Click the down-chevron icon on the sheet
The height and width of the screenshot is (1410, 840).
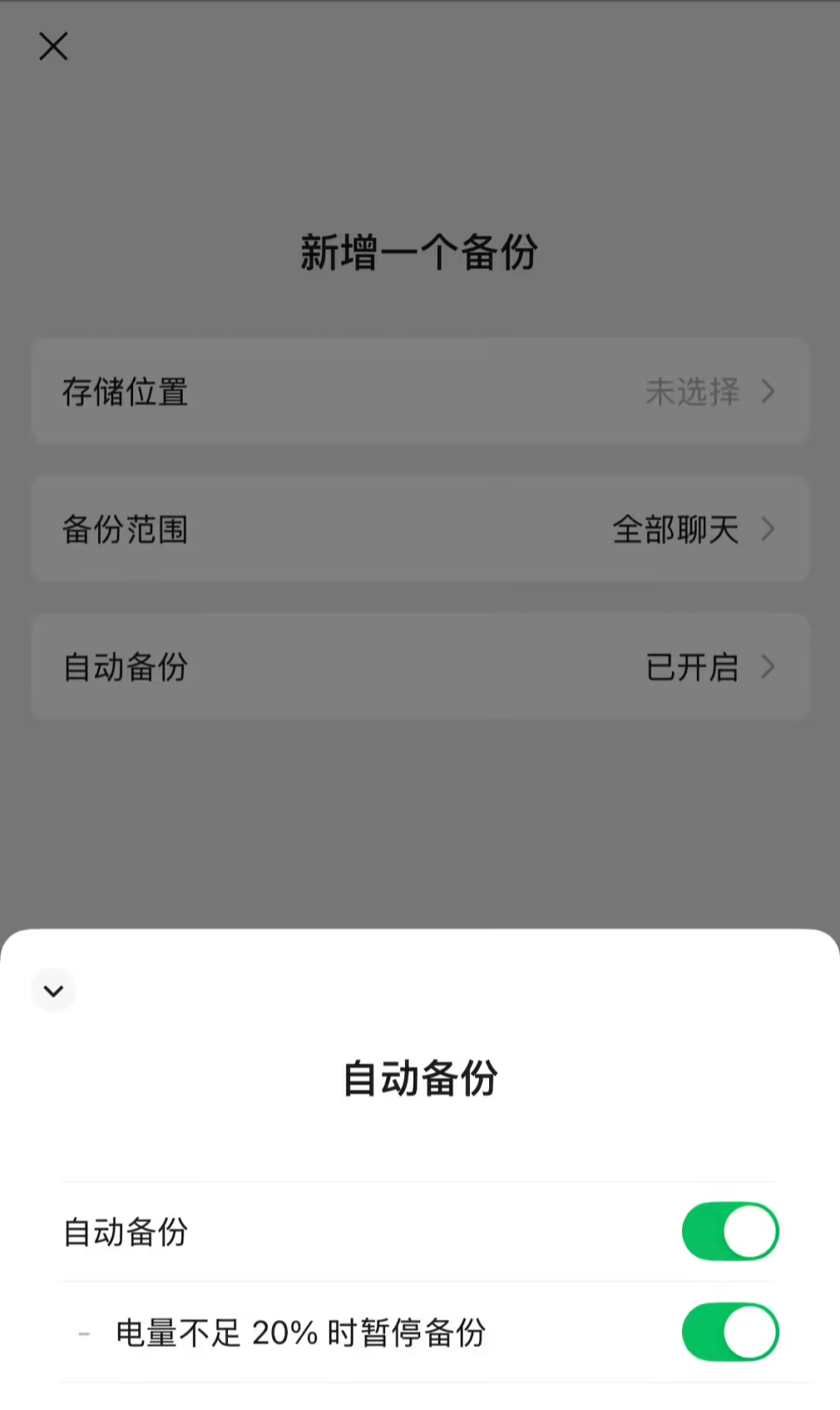coord(53,990)
